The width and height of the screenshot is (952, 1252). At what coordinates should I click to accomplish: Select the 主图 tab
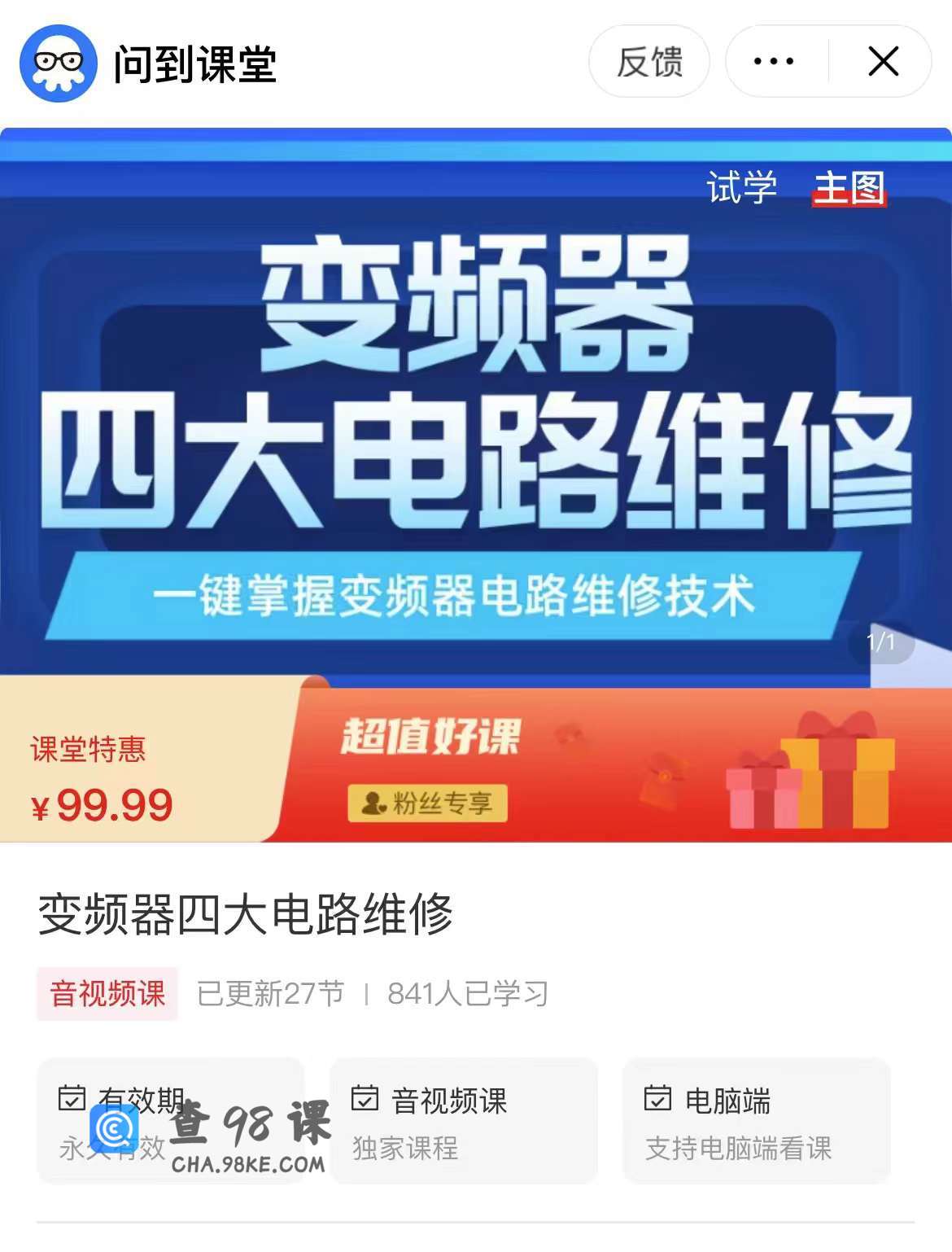(849, 188)
